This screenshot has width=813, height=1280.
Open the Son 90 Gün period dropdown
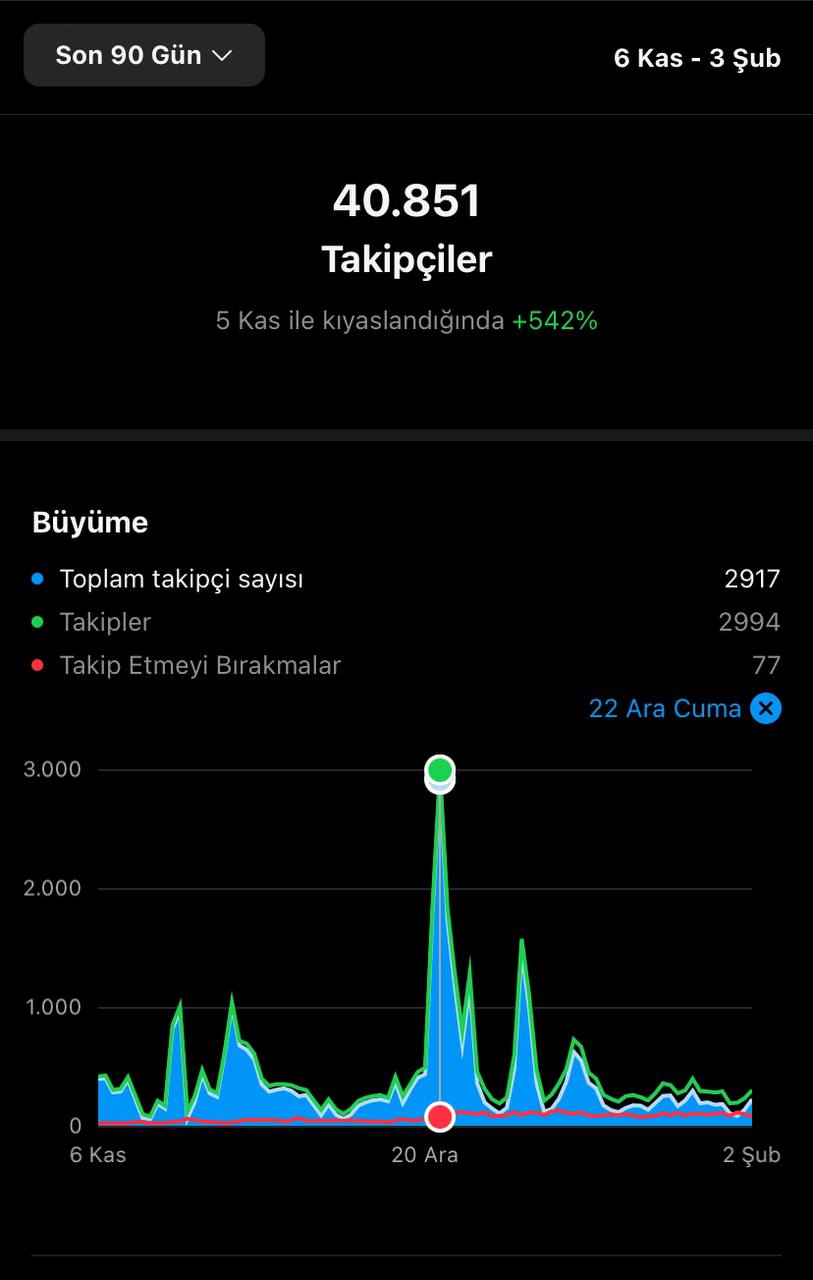144,55
